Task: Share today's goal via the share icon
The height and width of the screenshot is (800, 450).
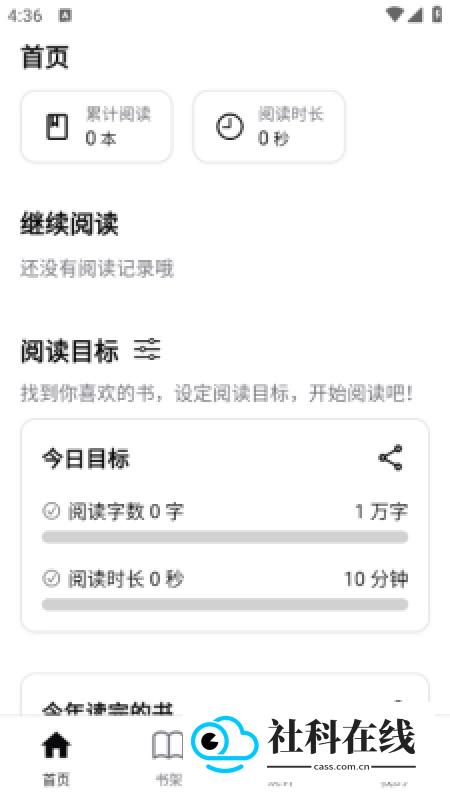Action: pos(391,457)
